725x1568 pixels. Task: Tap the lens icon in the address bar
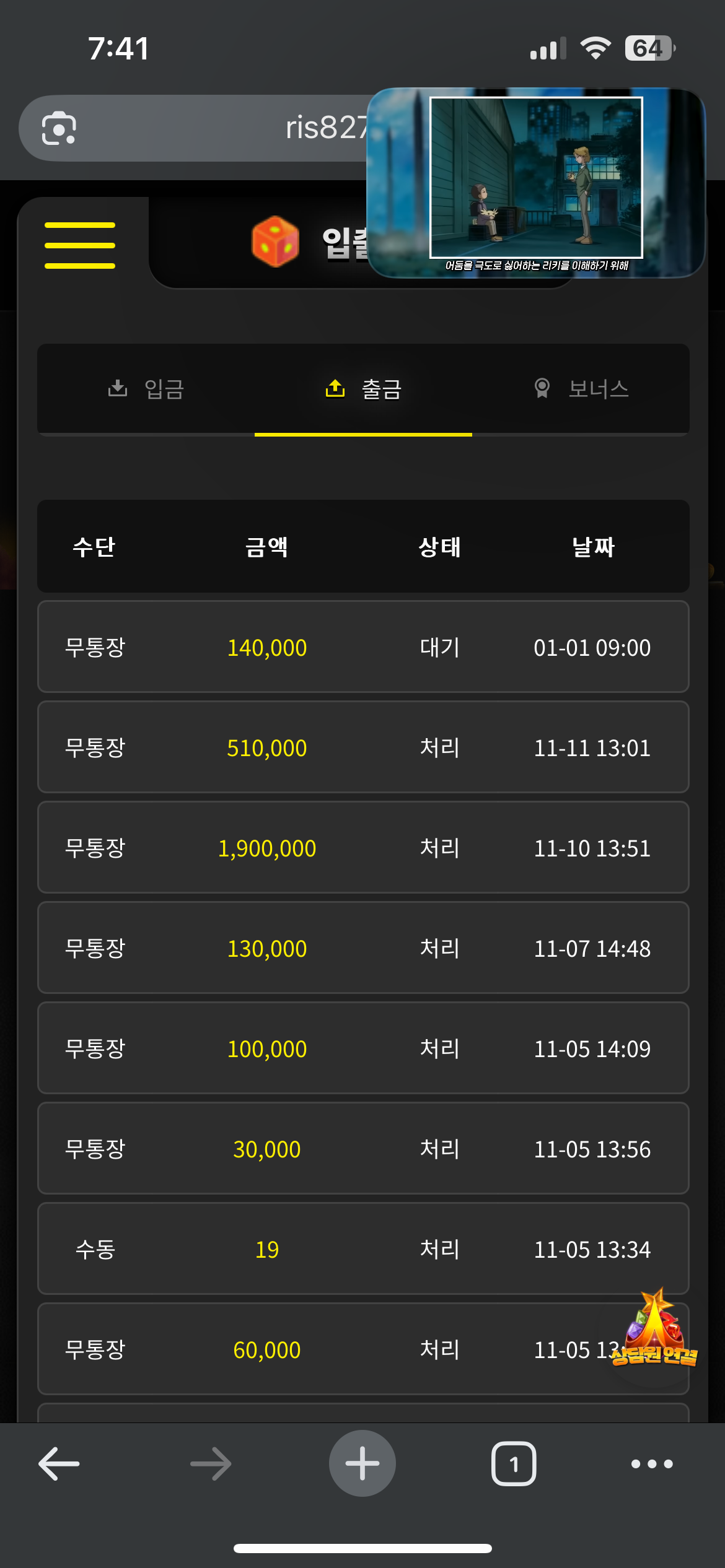[59, 128]
